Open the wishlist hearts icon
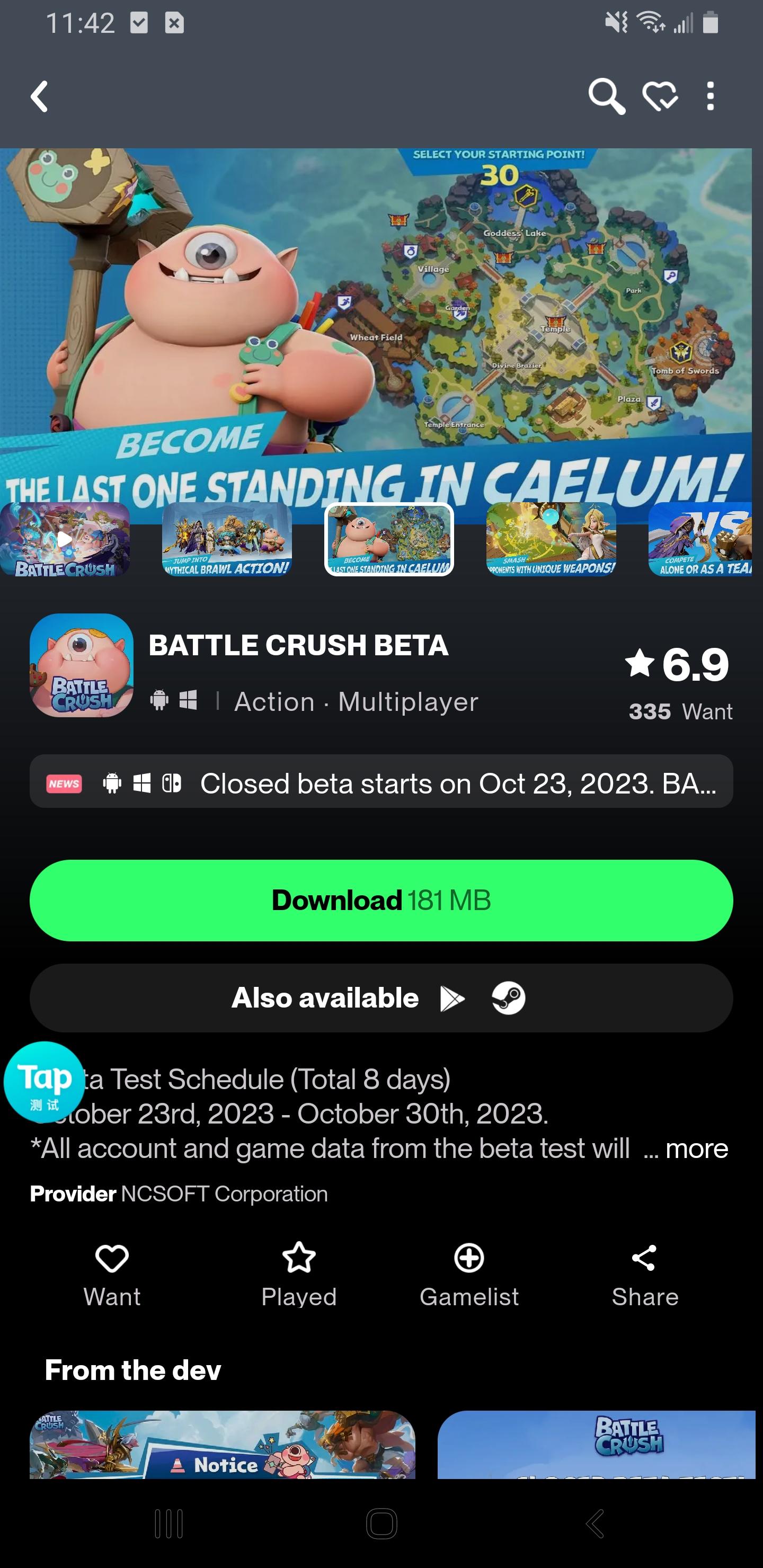The height and width of the screenshot is (1568, 763). tap(660, 96)
